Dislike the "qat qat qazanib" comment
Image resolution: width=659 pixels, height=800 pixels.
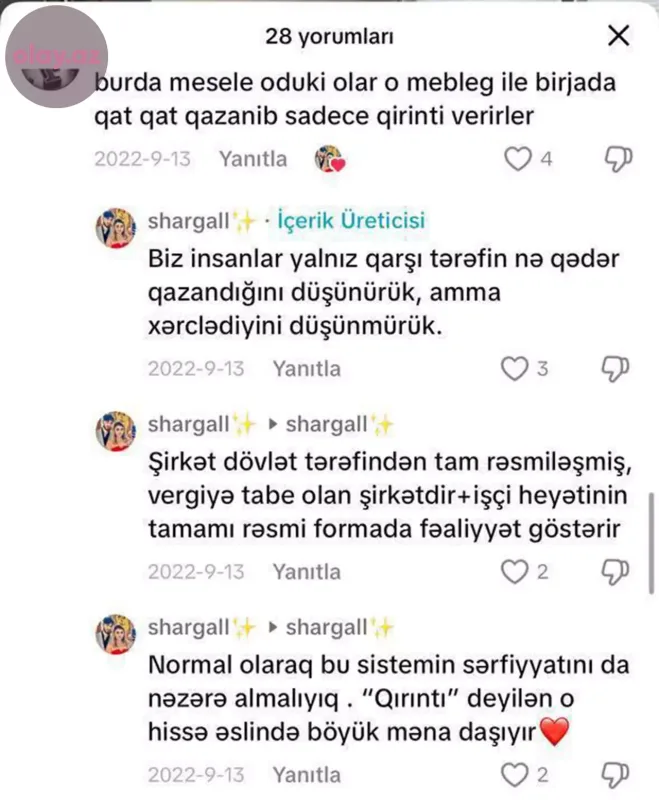pyautogui.click(x=615, y=159)
